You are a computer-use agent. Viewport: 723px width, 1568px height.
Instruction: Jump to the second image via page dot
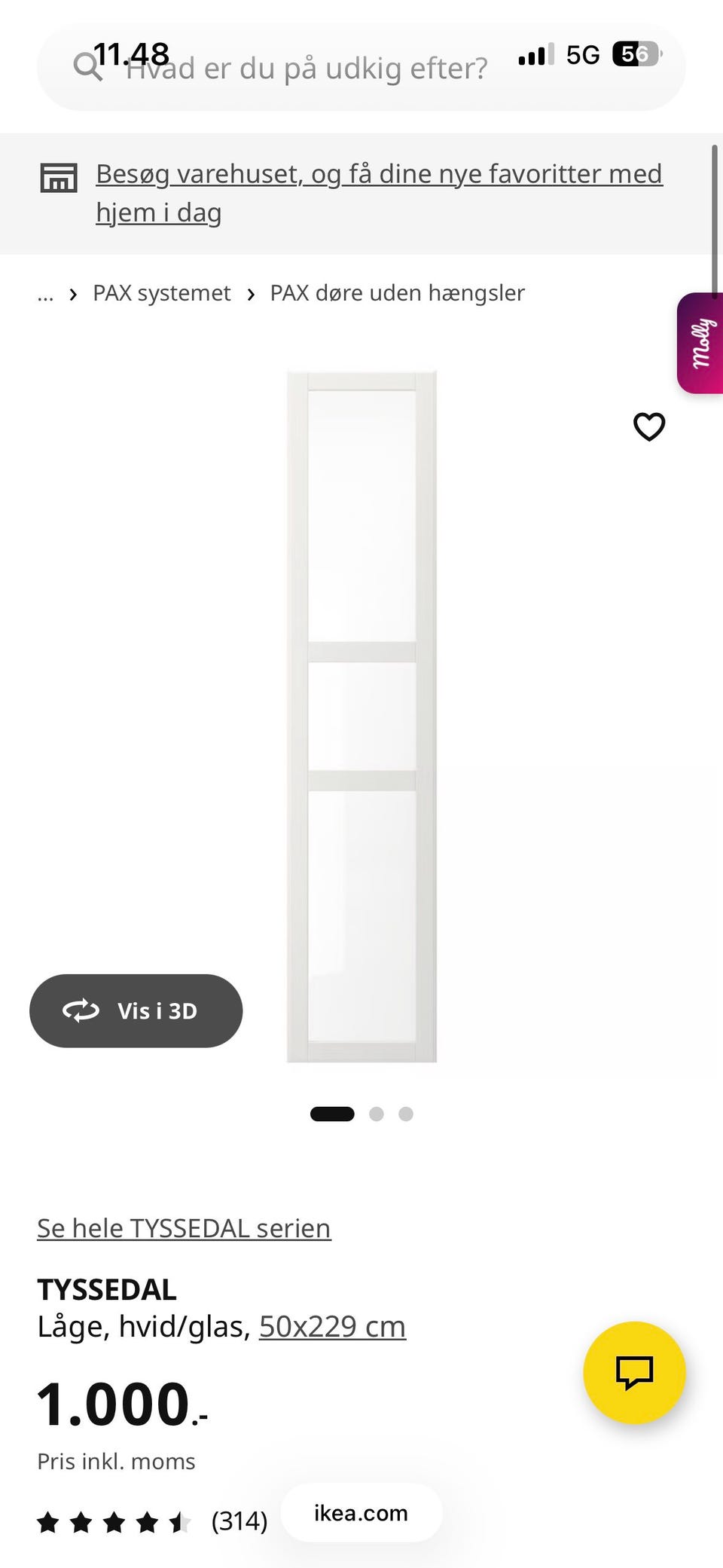point(377,1114)
